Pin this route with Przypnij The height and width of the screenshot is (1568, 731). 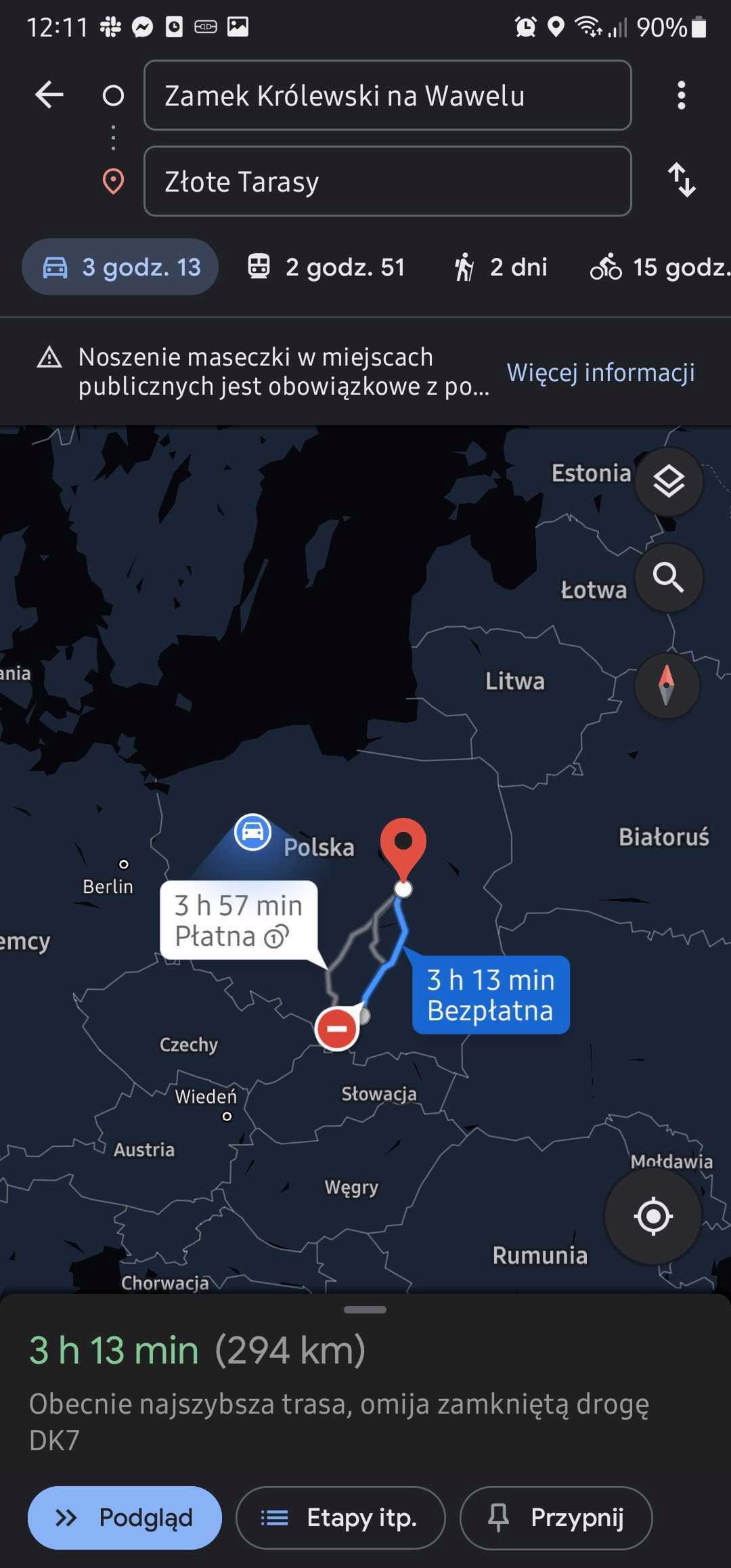556,1517
